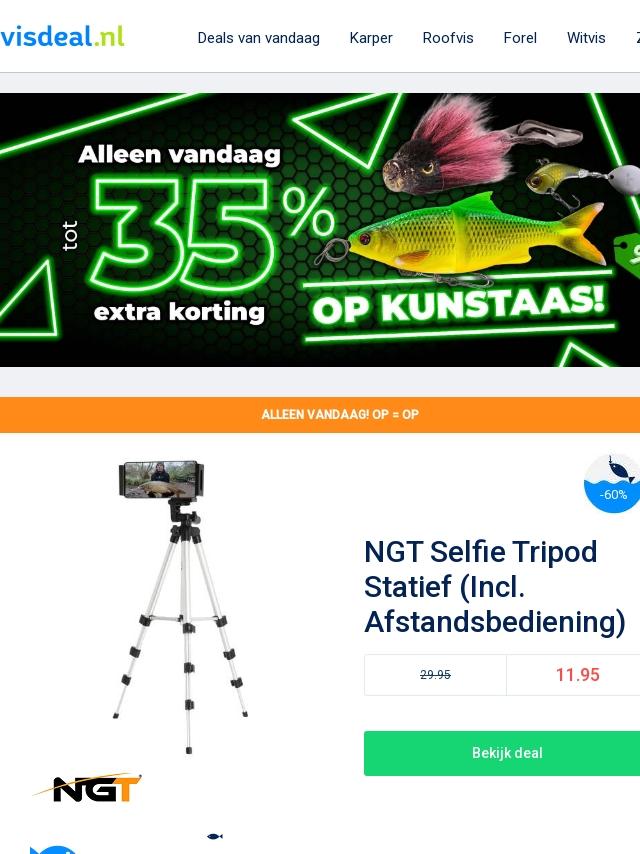Open the NGT Selfie Tripod product image

pos(180,605)
